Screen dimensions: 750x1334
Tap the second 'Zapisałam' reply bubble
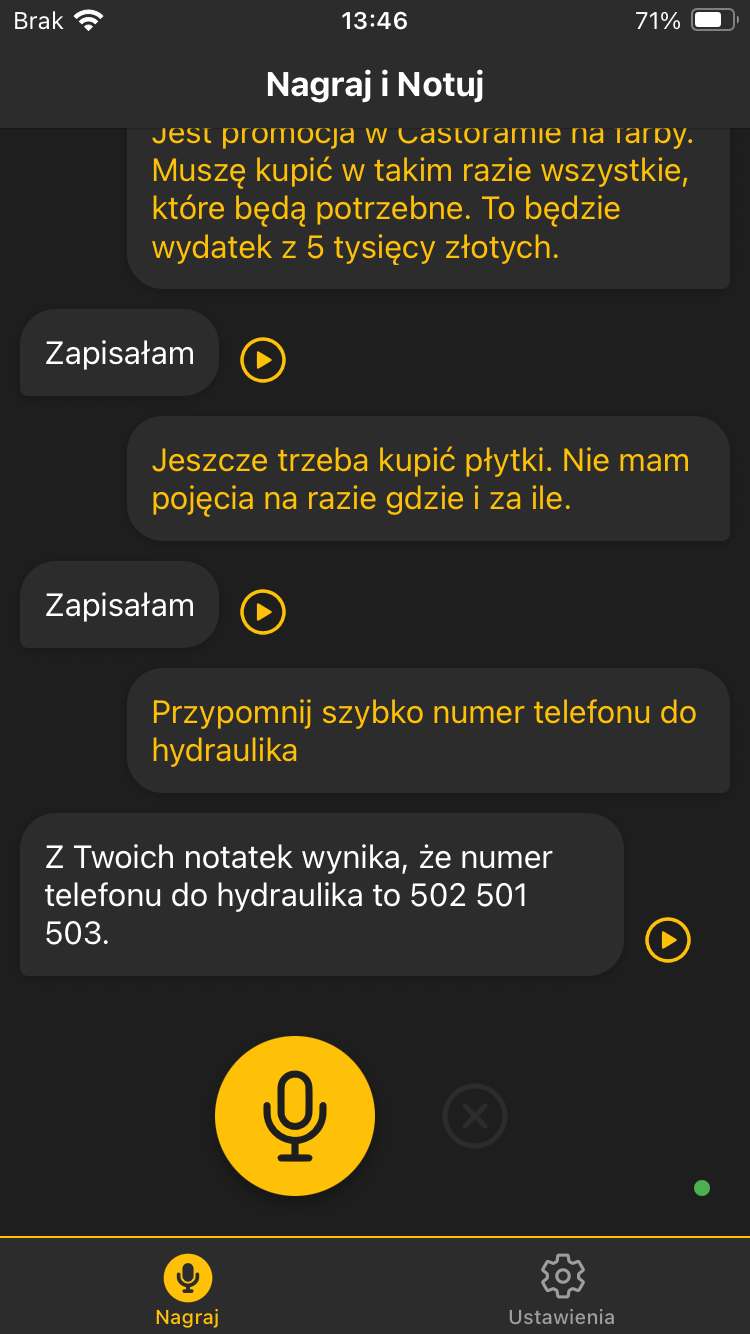[x=118, y=605]
